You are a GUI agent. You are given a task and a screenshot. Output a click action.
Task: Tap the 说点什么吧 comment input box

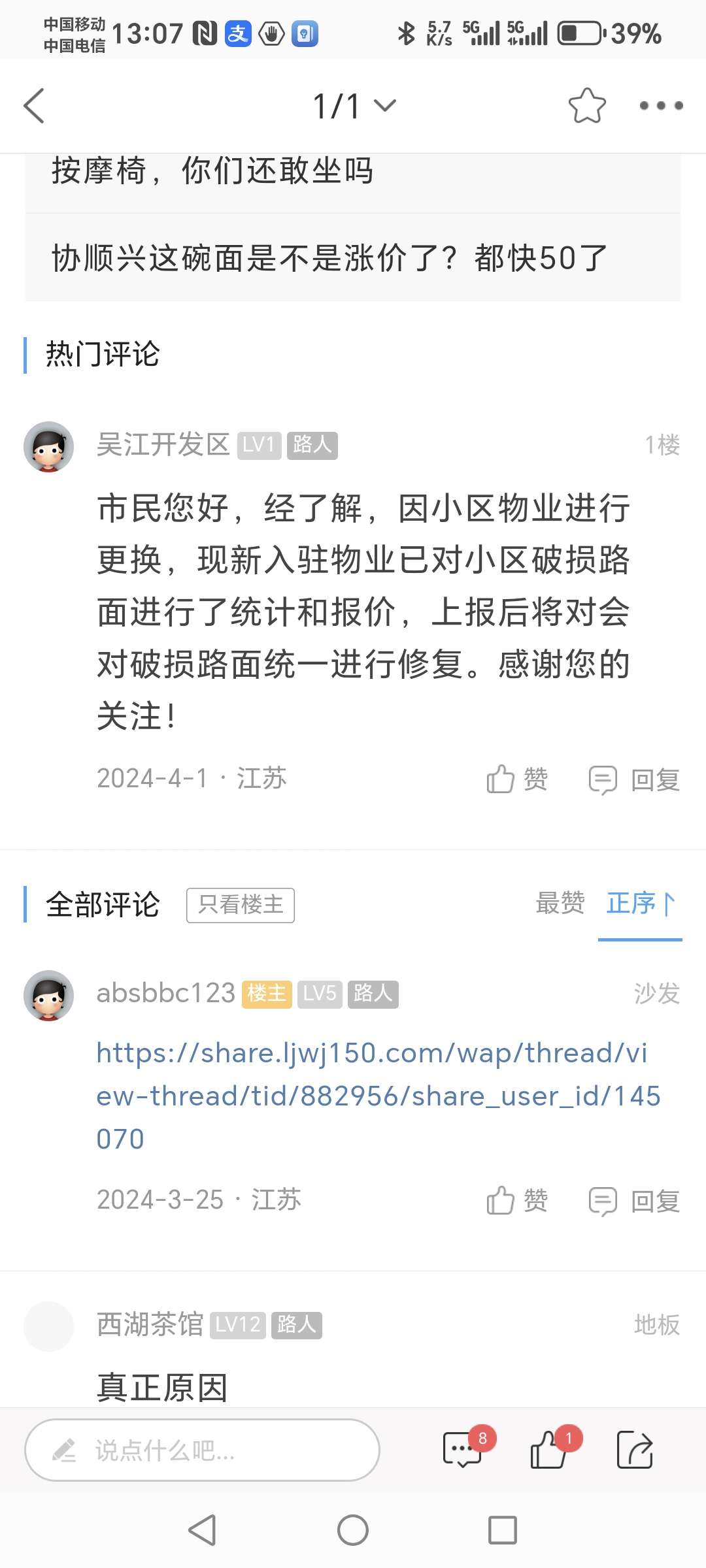pyautogui.click(x=202, y=1451)
